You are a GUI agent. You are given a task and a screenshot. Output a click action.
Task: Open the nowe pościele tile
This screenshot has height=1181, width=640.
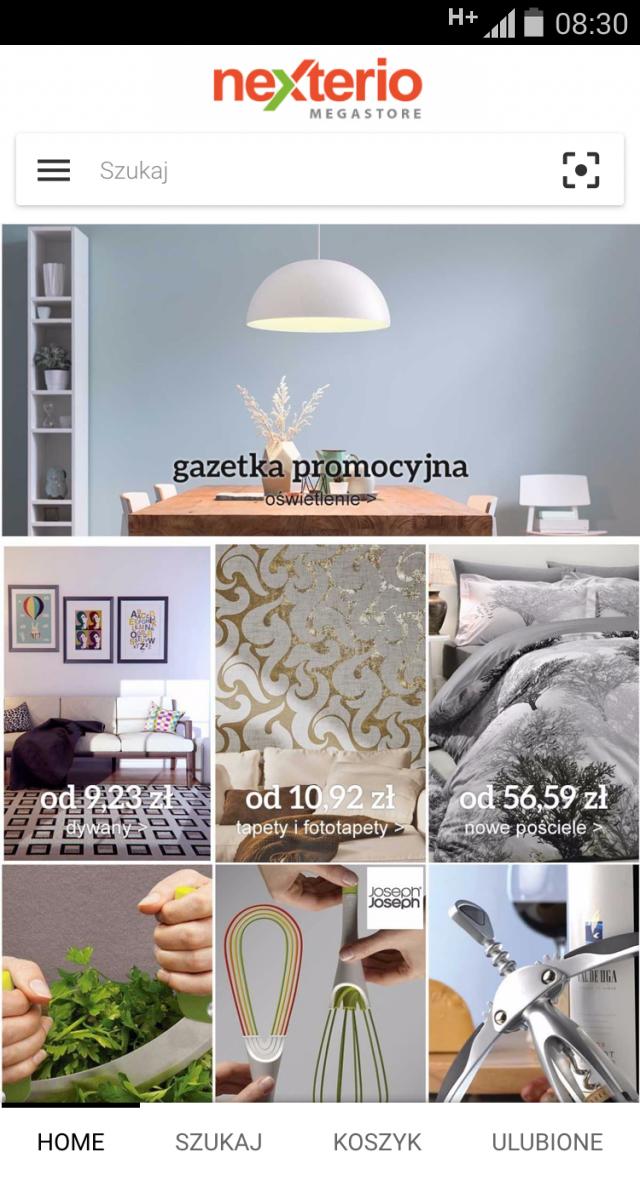533,702
